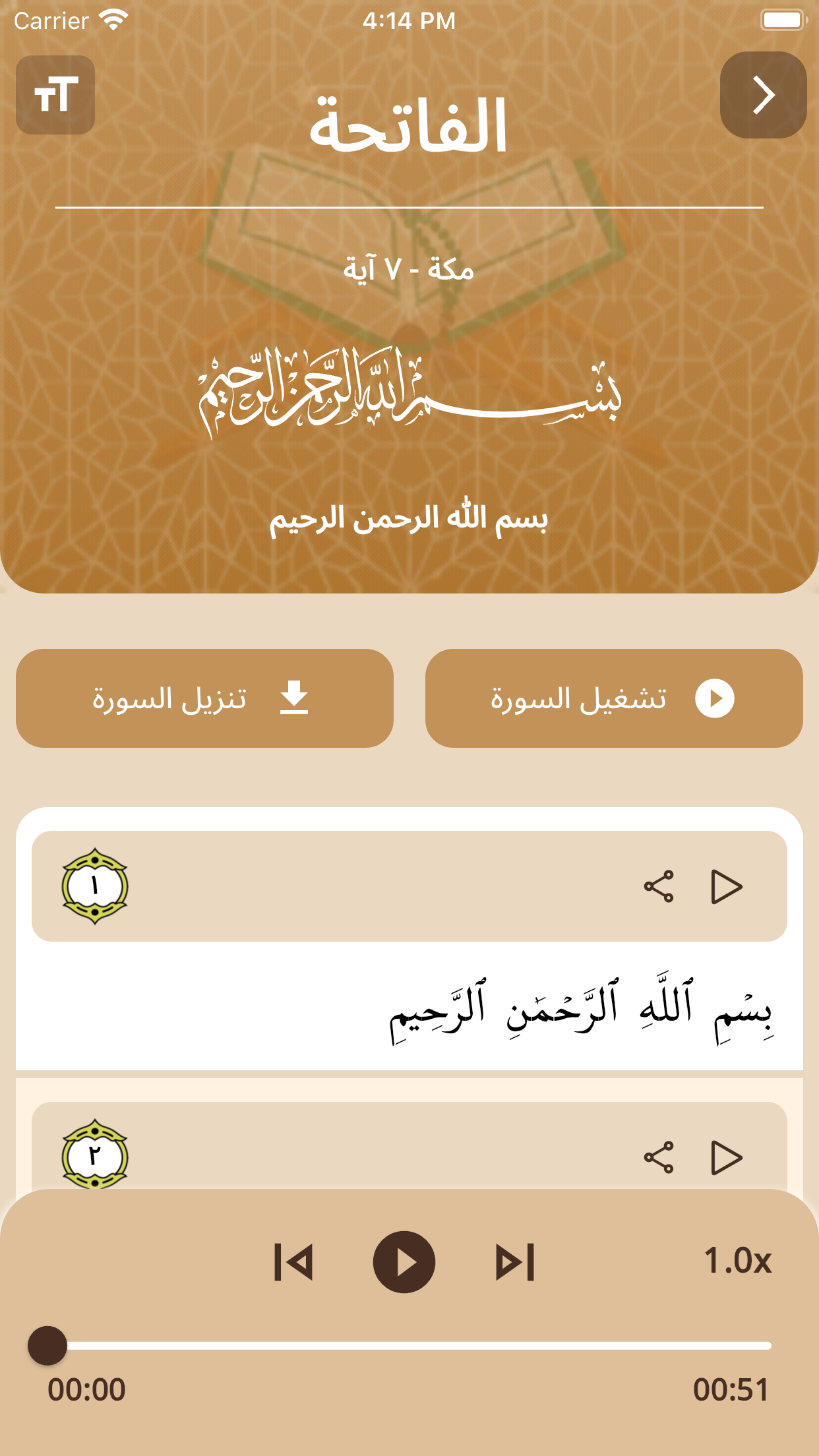Skip to previous track
The image size is (819, 1456).
293,1262
